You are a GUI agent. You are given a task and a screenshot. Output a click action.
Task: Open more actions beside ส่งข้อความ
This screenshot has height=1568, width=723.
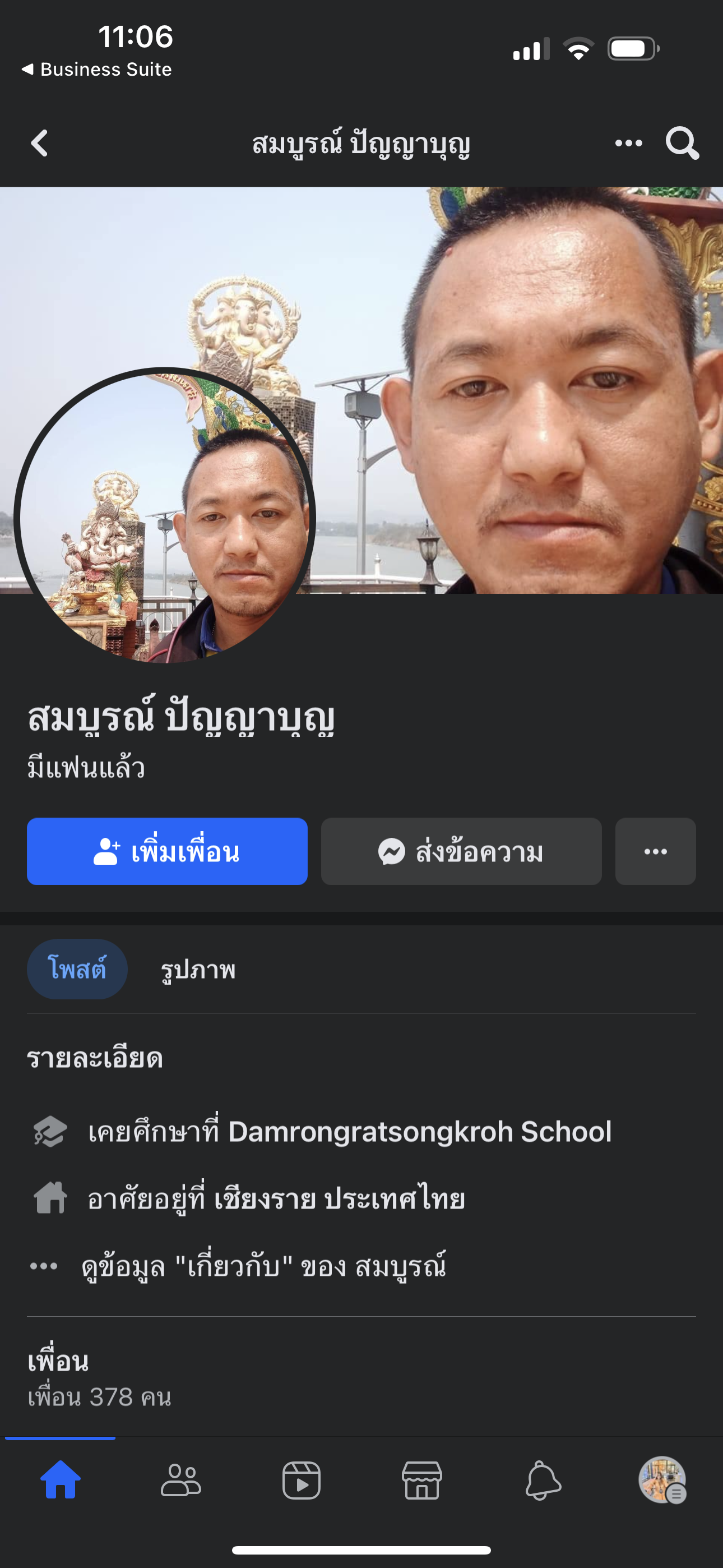(655, 851)
